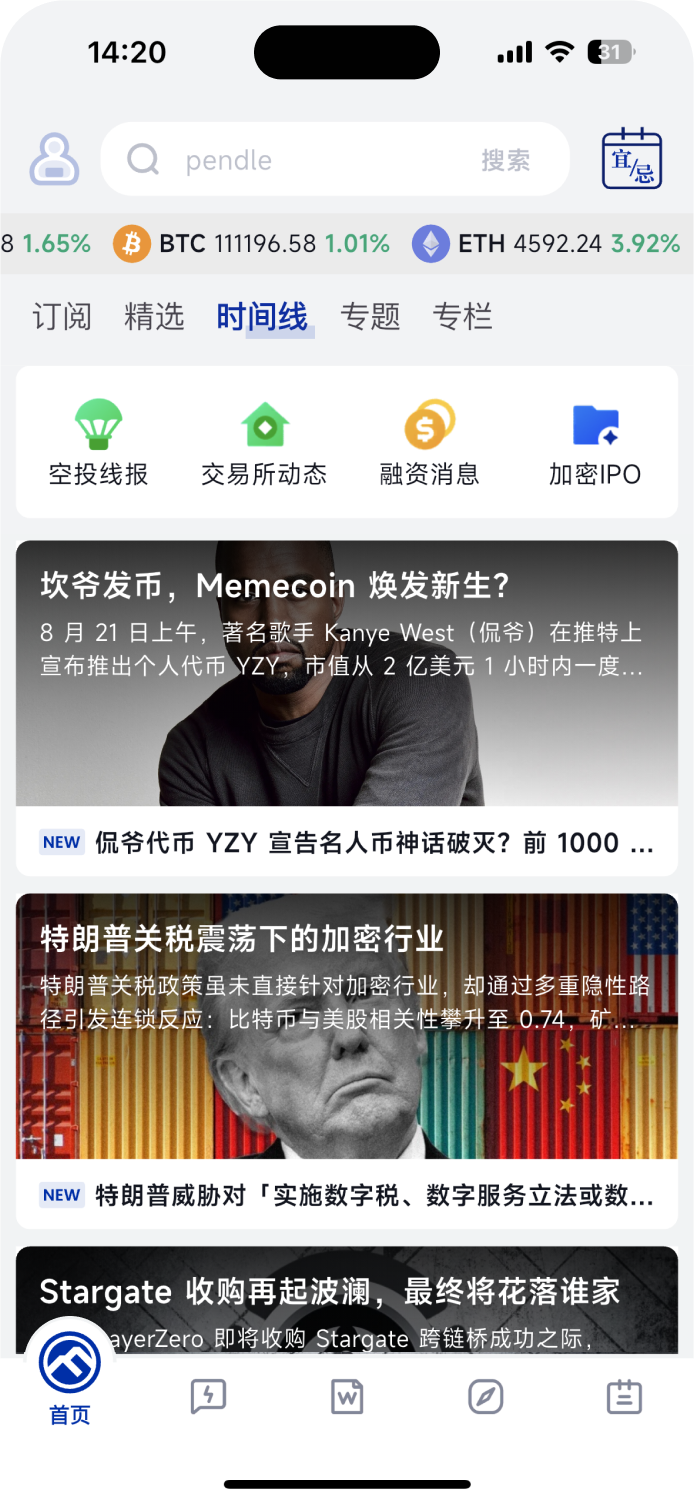Switch to the 专栏 tab
694x1503 pixels.
click(x=462, y=317)
